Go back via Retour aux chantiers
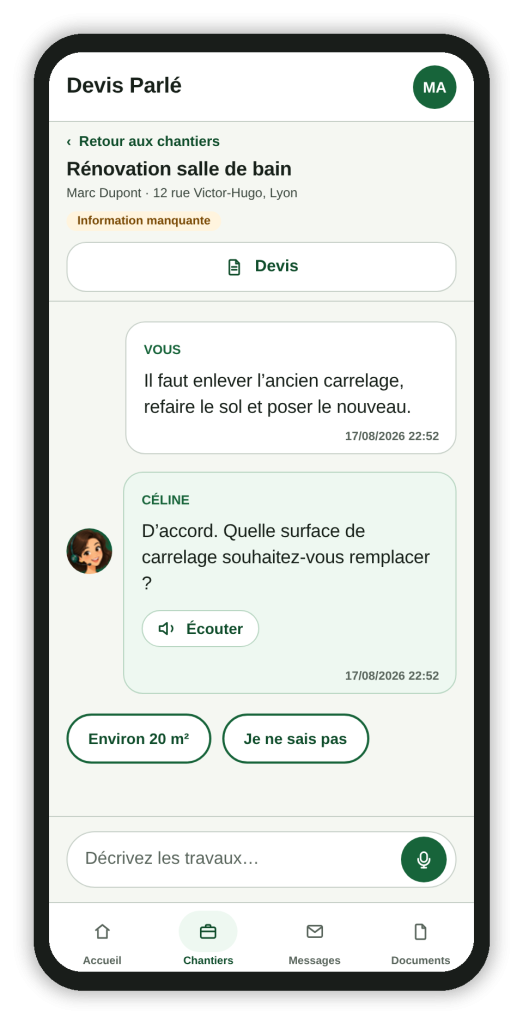The image size is (523, 1024). point(143,141)
